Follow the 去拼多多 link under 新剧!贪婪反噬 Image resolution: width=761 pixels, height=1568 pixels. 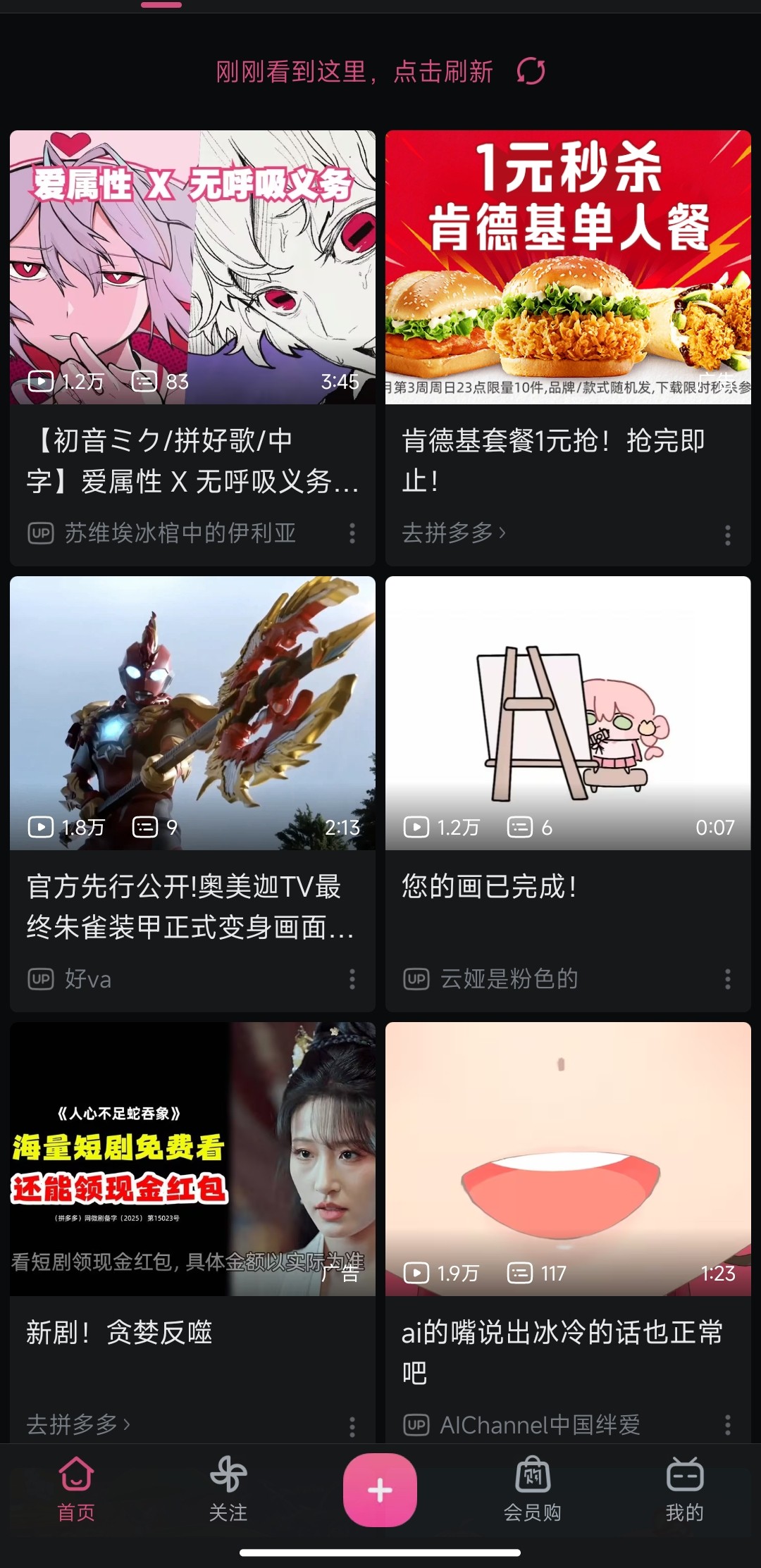pos(78,1424)
